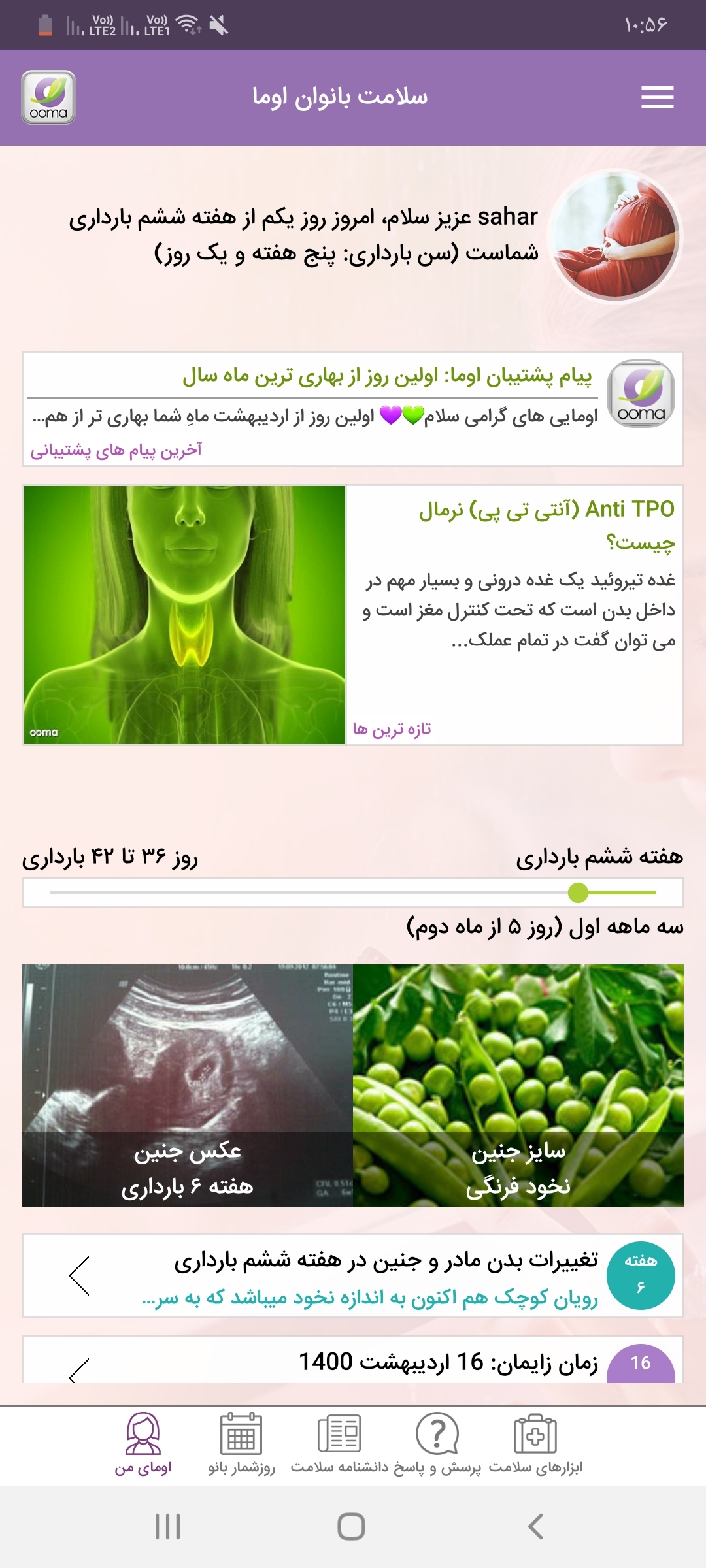Viewport: 706px width, 1568px height.
Task: Tap the pregnant woman profile picture
Action: [x=615, y=235]
